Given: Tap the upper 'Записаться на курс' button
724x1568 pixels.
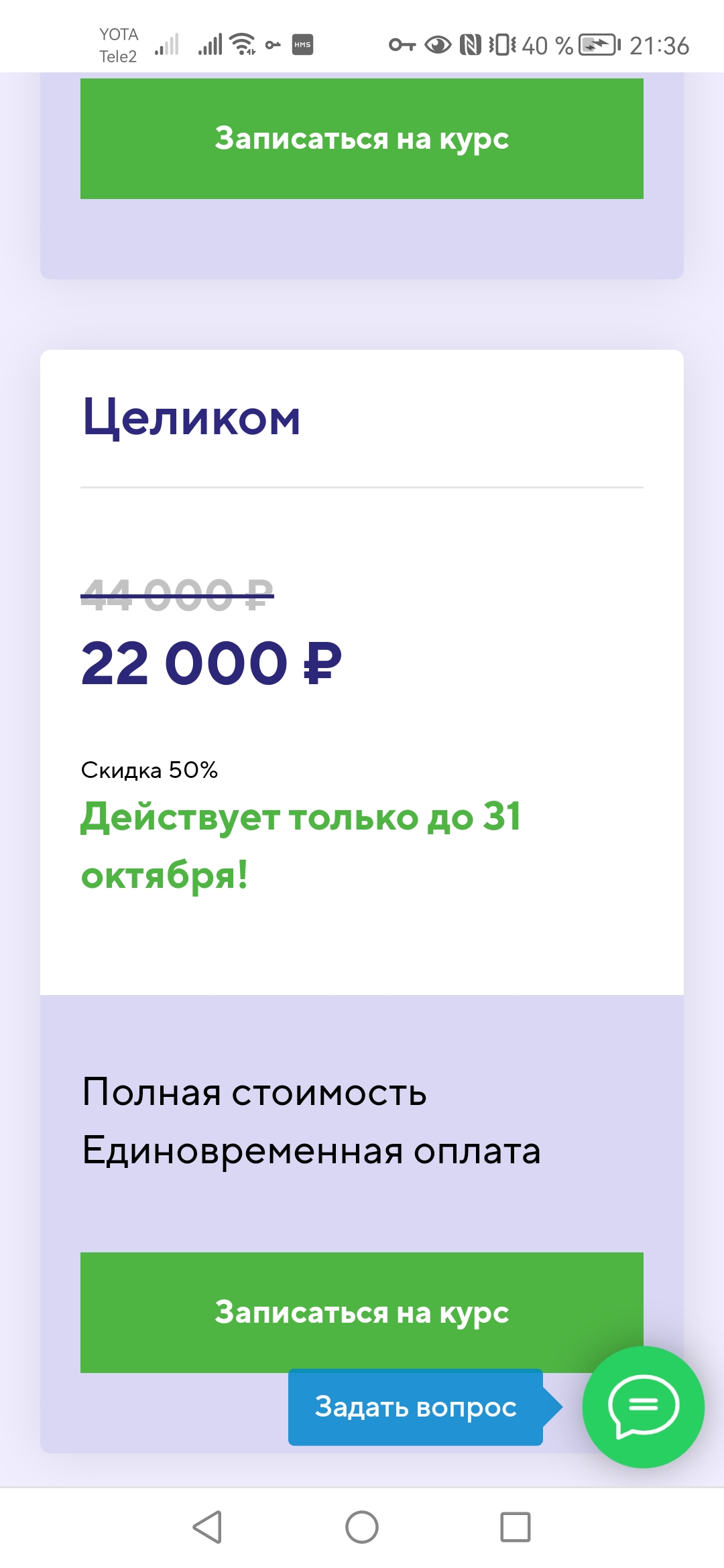Looking at the screenshot, I should point(362,139).
